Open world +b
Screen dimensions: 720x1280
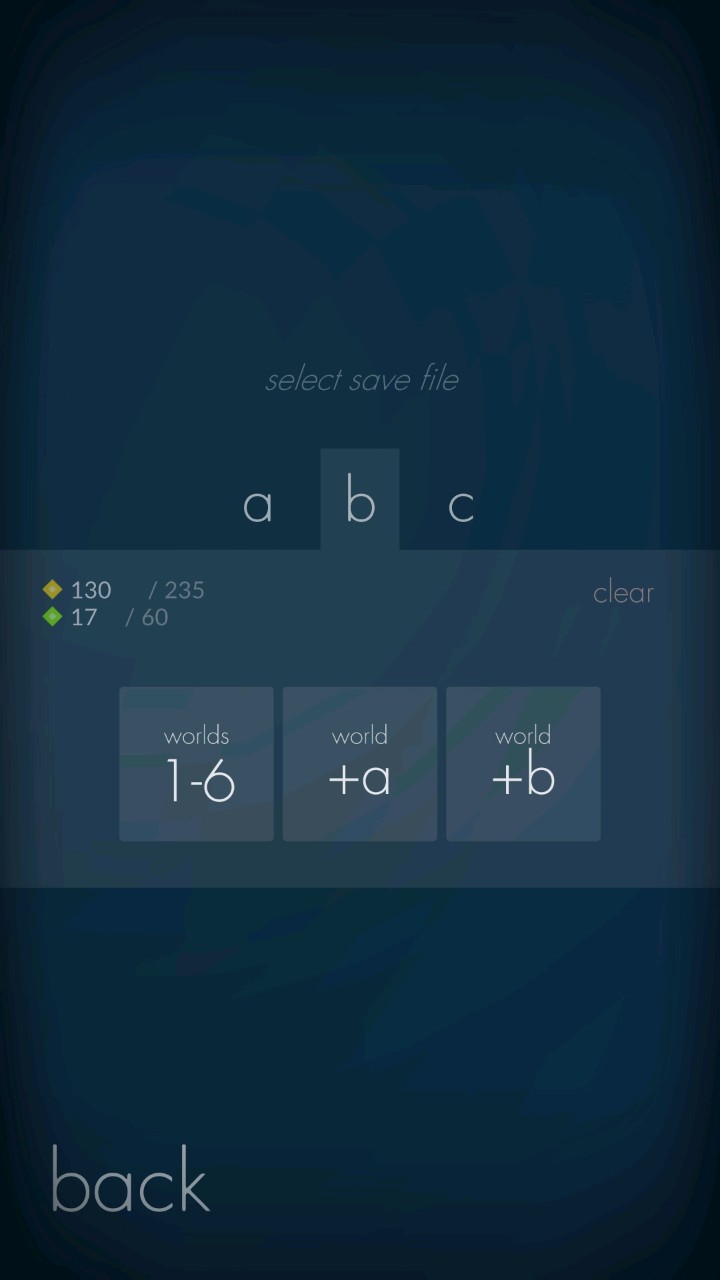tap(523, 764)
